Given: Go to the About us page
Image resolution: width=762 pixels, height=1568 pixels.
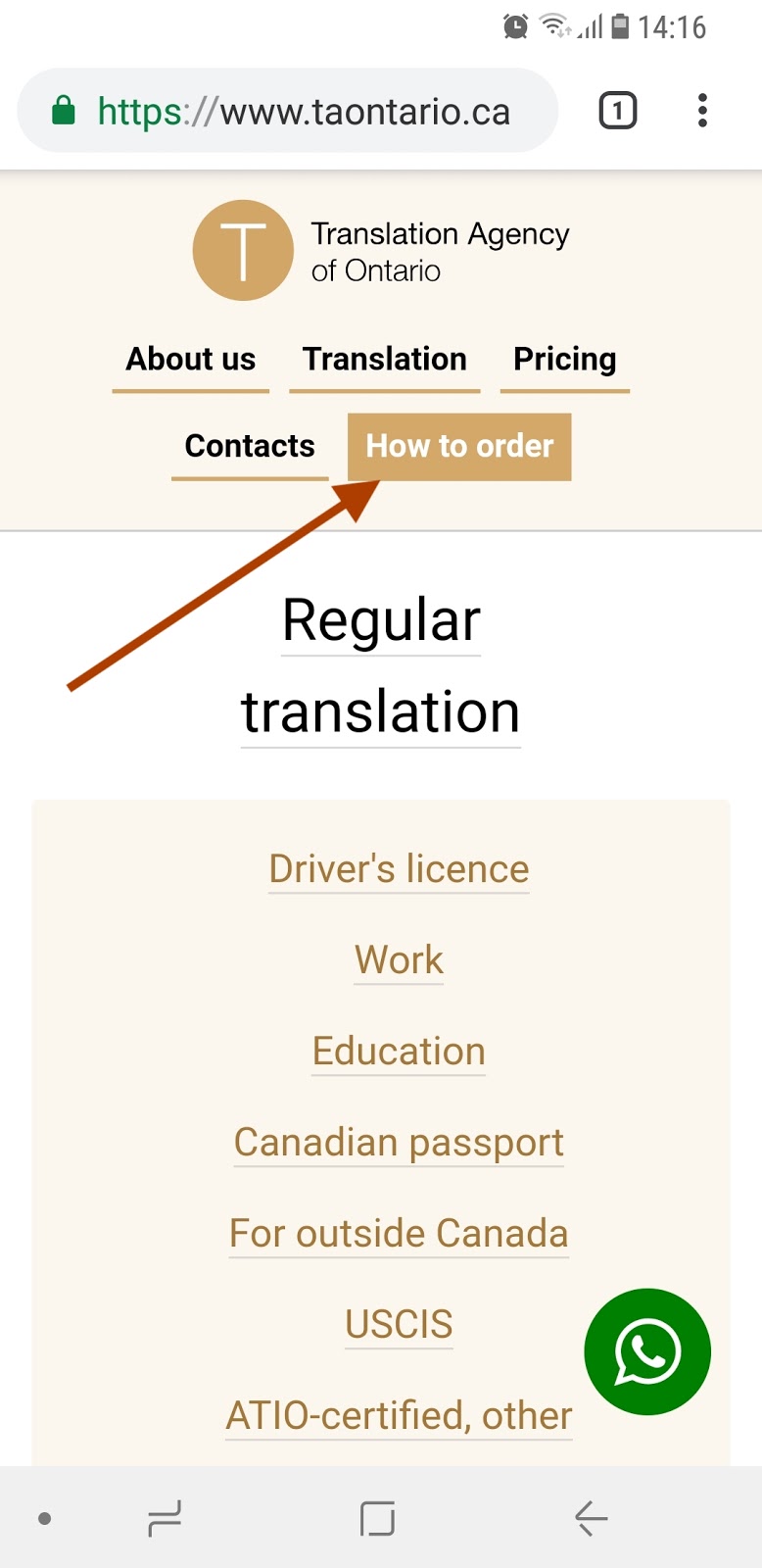Looking at the screenshot, I should (x=191, y=360).
